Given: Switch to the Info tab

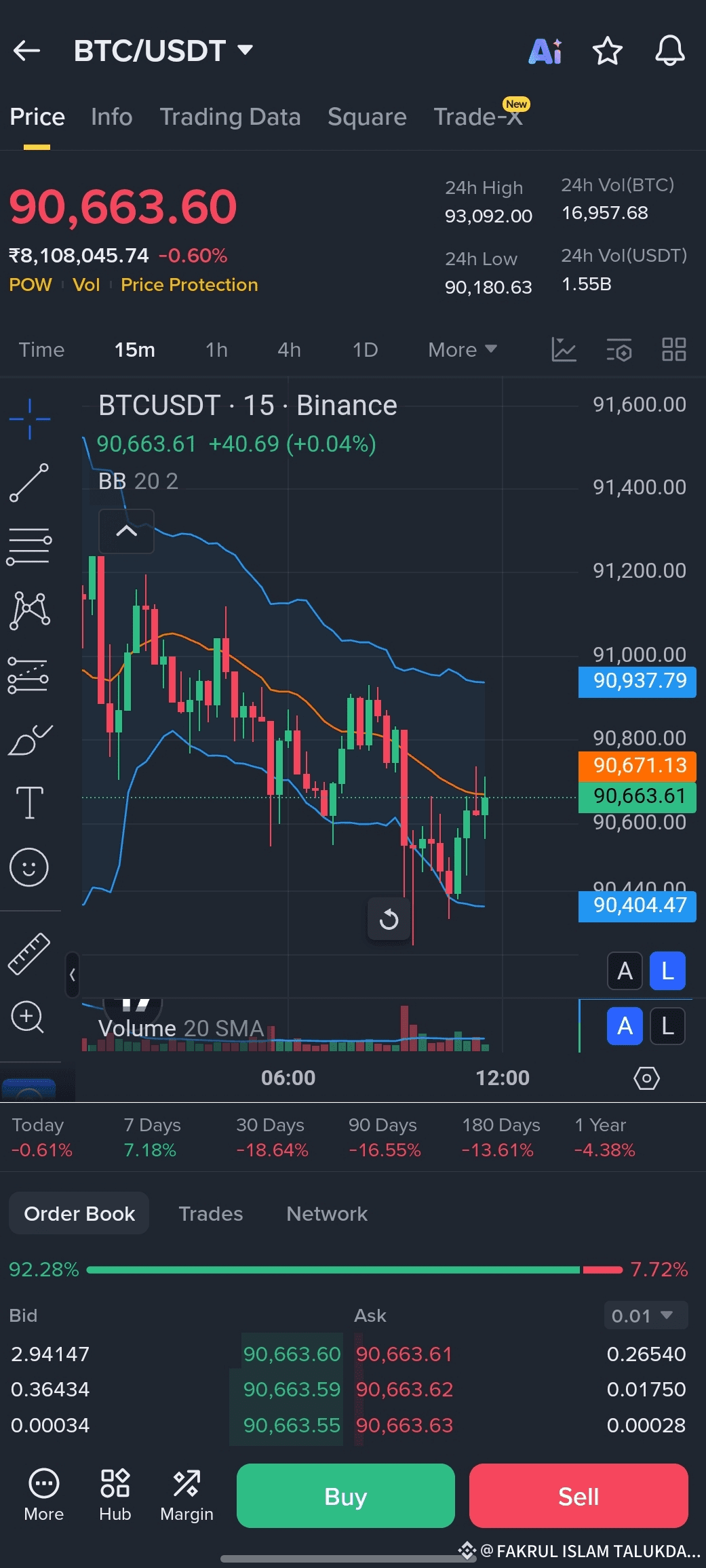Looking at the screenshot, I should click(x=111, y=117).
